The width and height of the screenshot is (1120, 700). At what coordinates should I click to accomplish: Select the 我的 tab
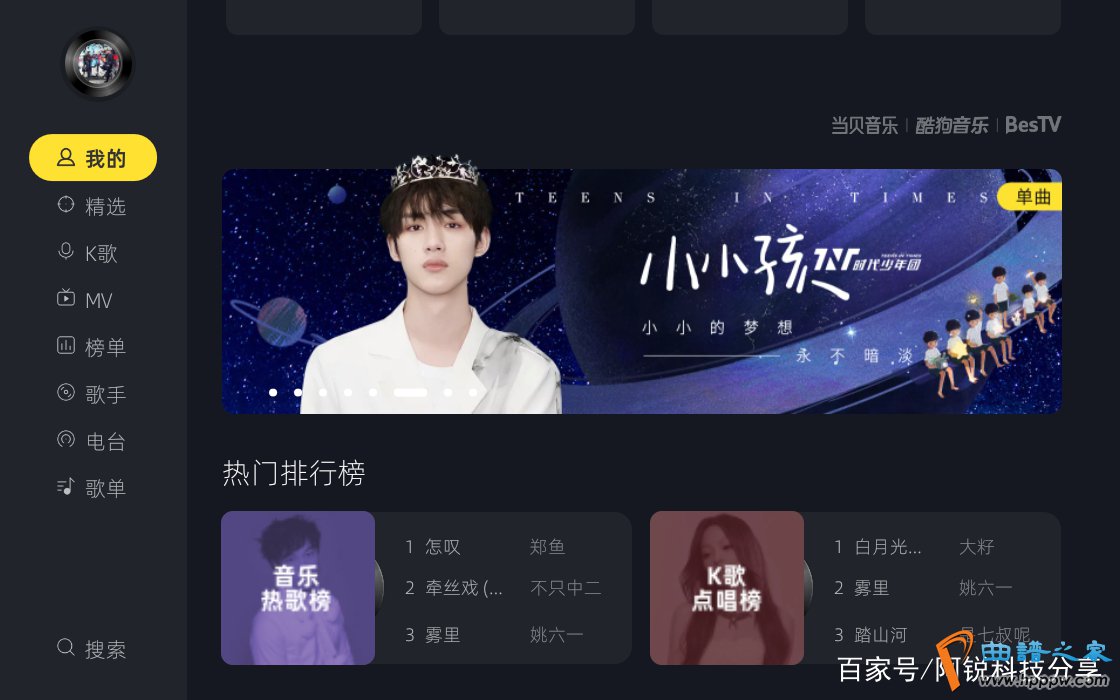click(x=93, y=158)
